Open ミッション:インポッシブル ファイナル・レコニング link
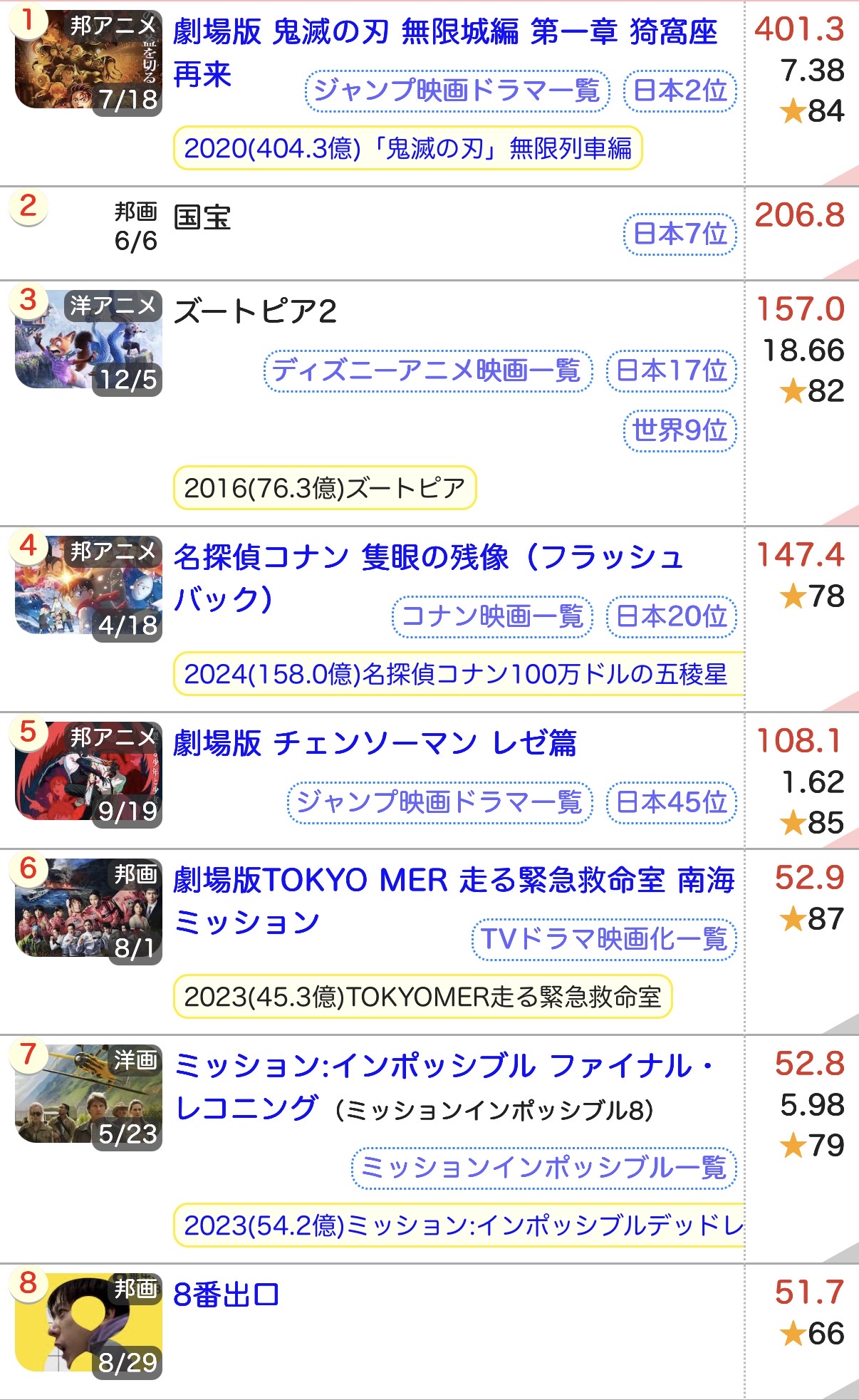859x1400 pixels. [x=442, y=1067]
